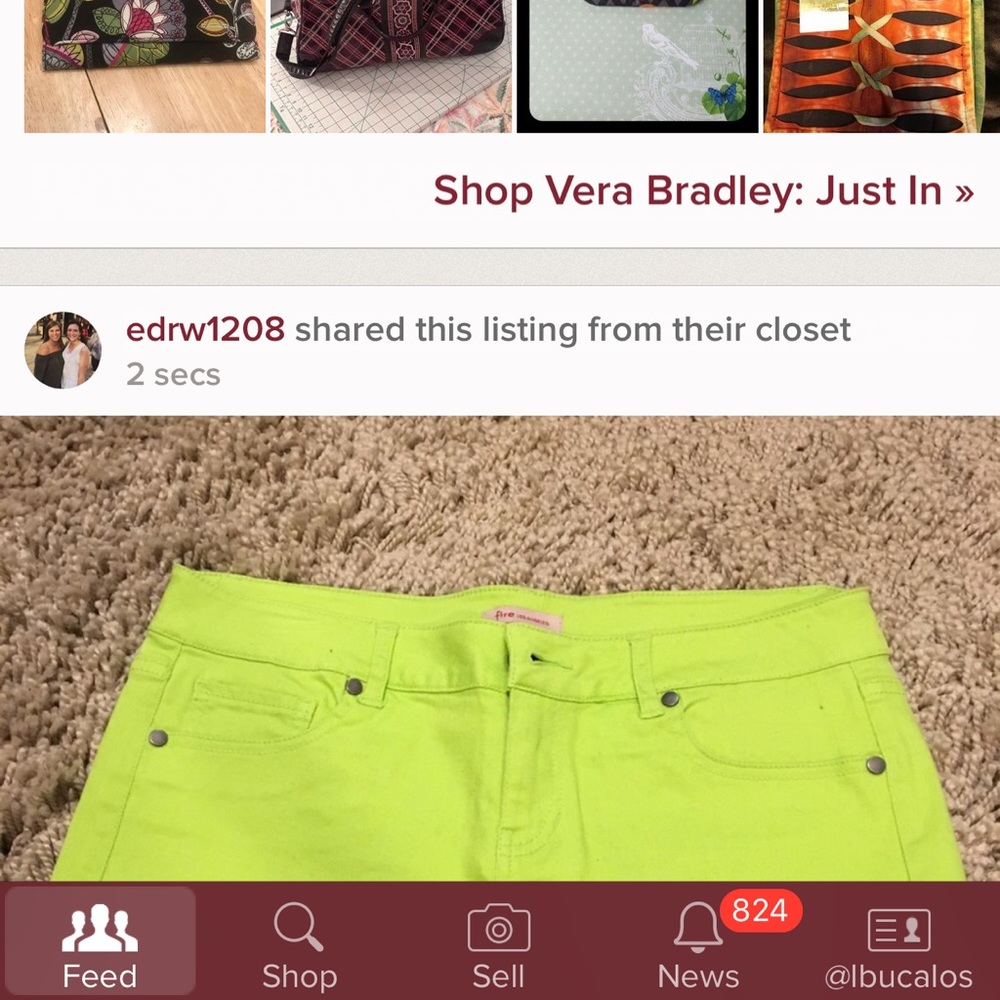Open the bird print Vera Bradley listing
The height and width of the screenshot is (1000, 1000).
tap(637, 65)
